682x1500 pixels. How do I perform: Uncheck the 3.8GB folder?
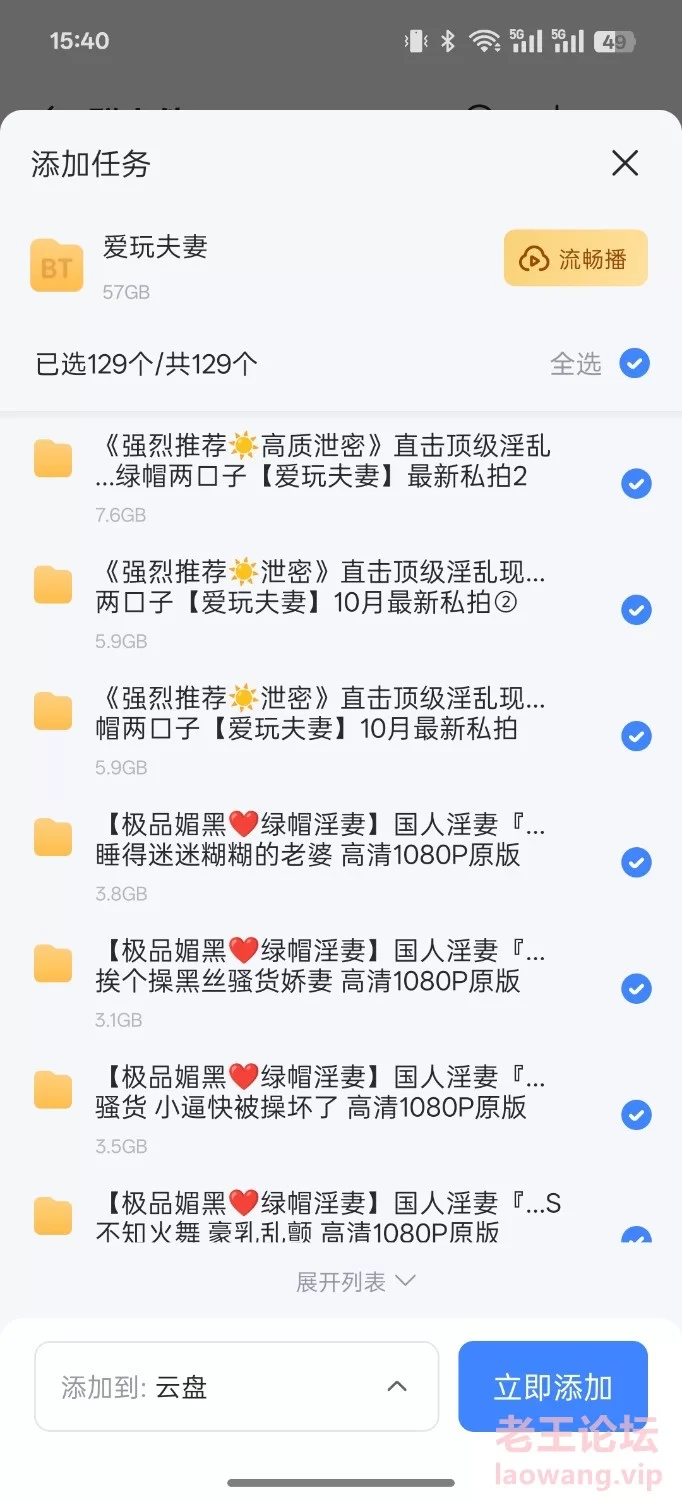pos(636,862)
